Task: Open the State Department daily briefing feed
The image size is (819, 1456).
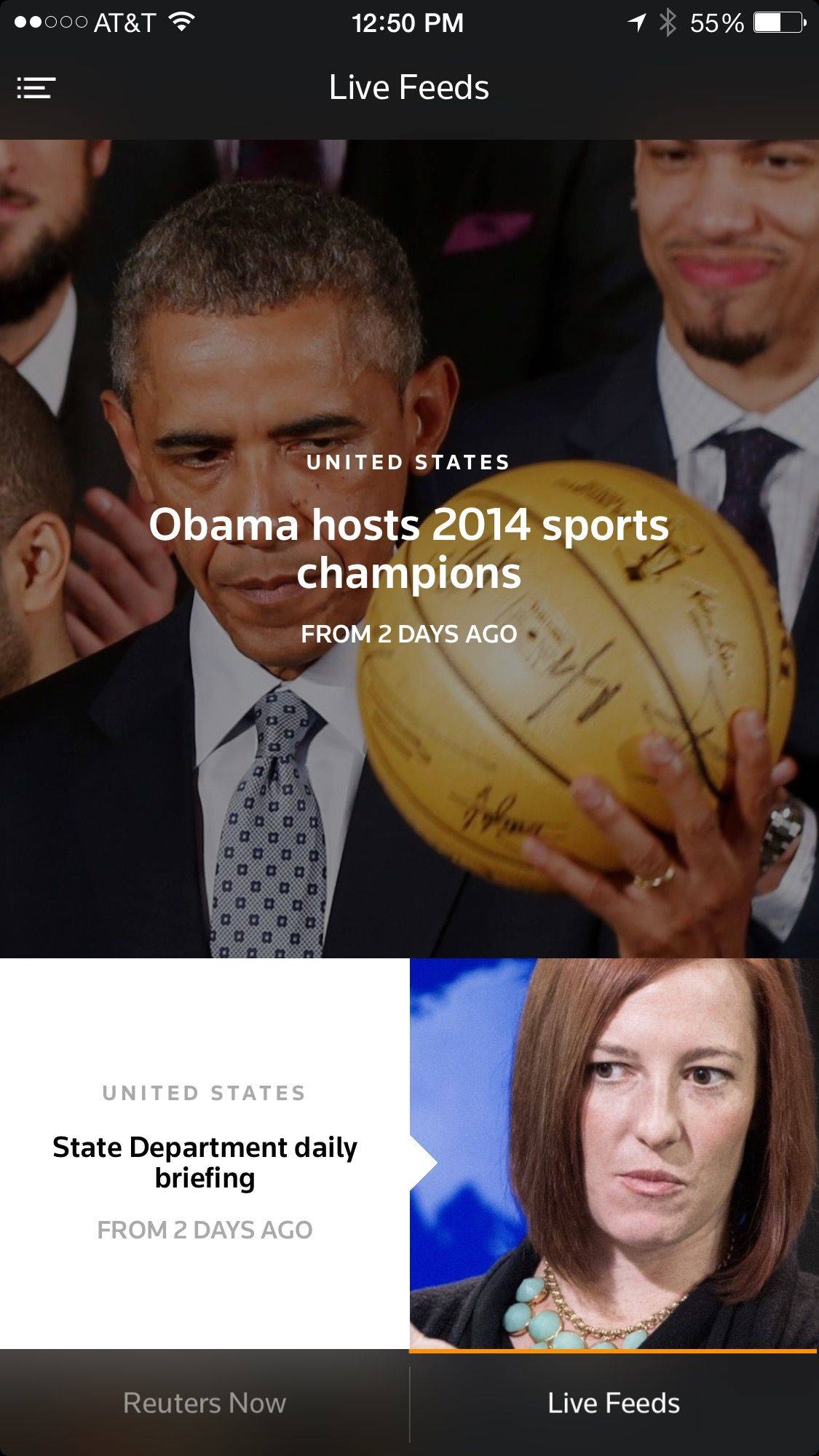Action: pyautogui.click(x=205, y=1162)
